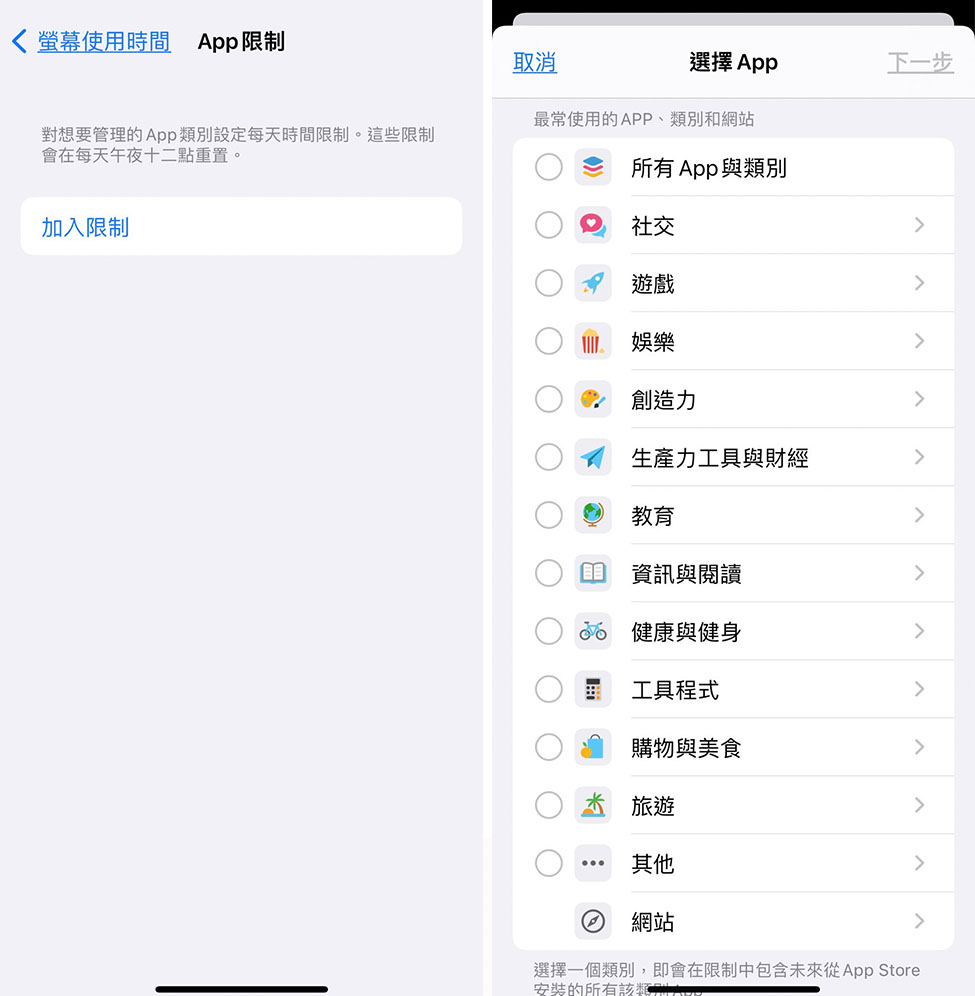
Task: Go back to 螢幕使用時間
Action: (x=92, y=42)
